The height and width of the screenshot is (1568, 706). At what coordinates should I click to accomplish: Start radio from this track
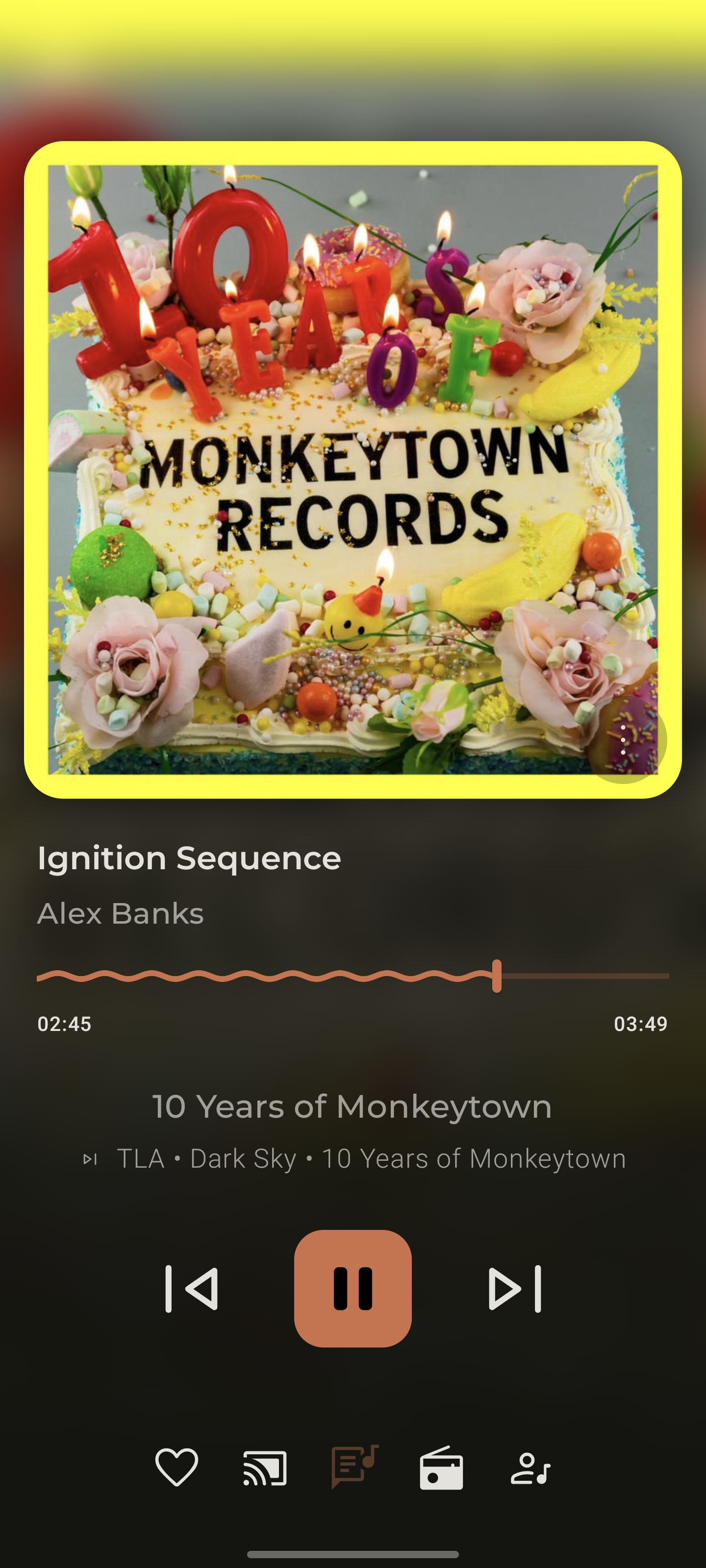(442, 1468)
